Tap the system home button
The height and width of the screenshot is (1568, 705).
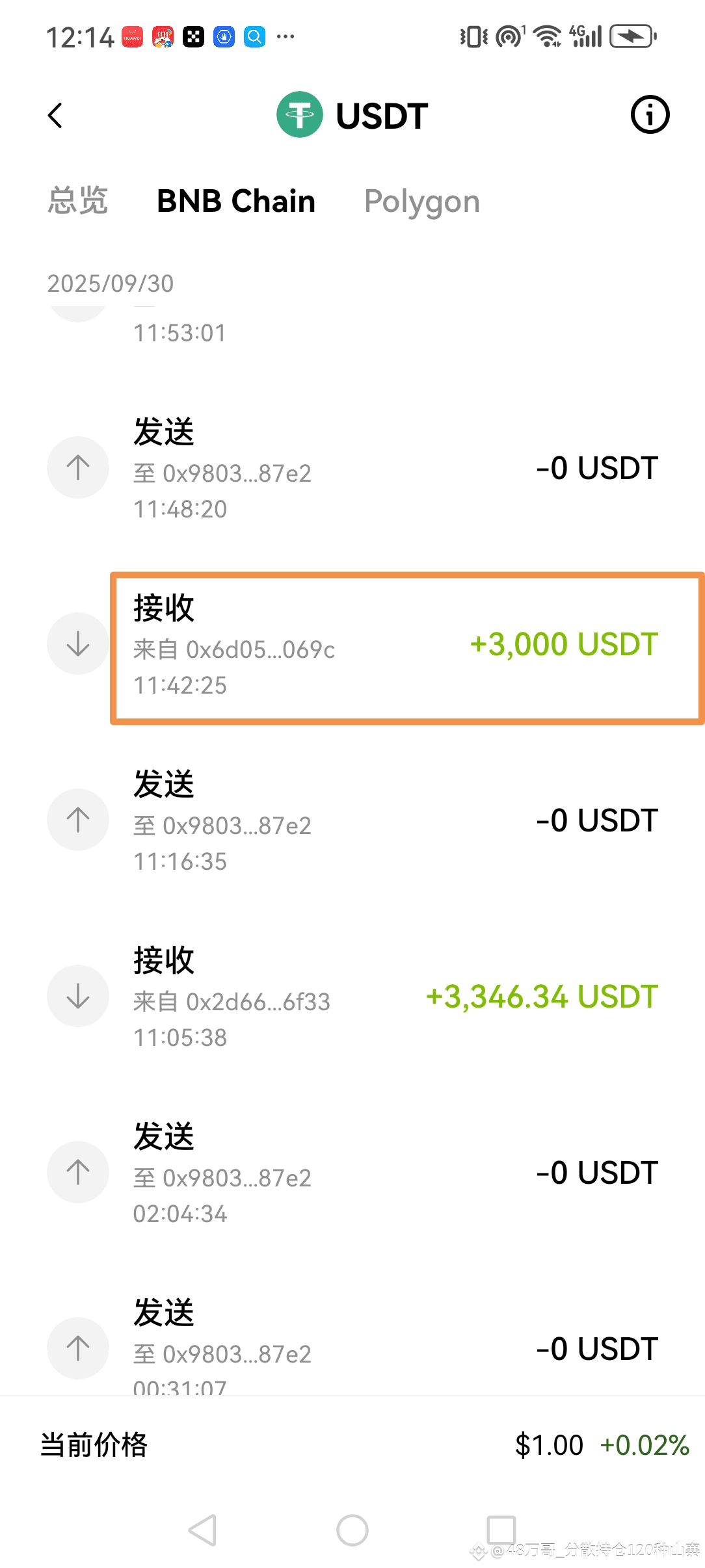[352, 1530]
